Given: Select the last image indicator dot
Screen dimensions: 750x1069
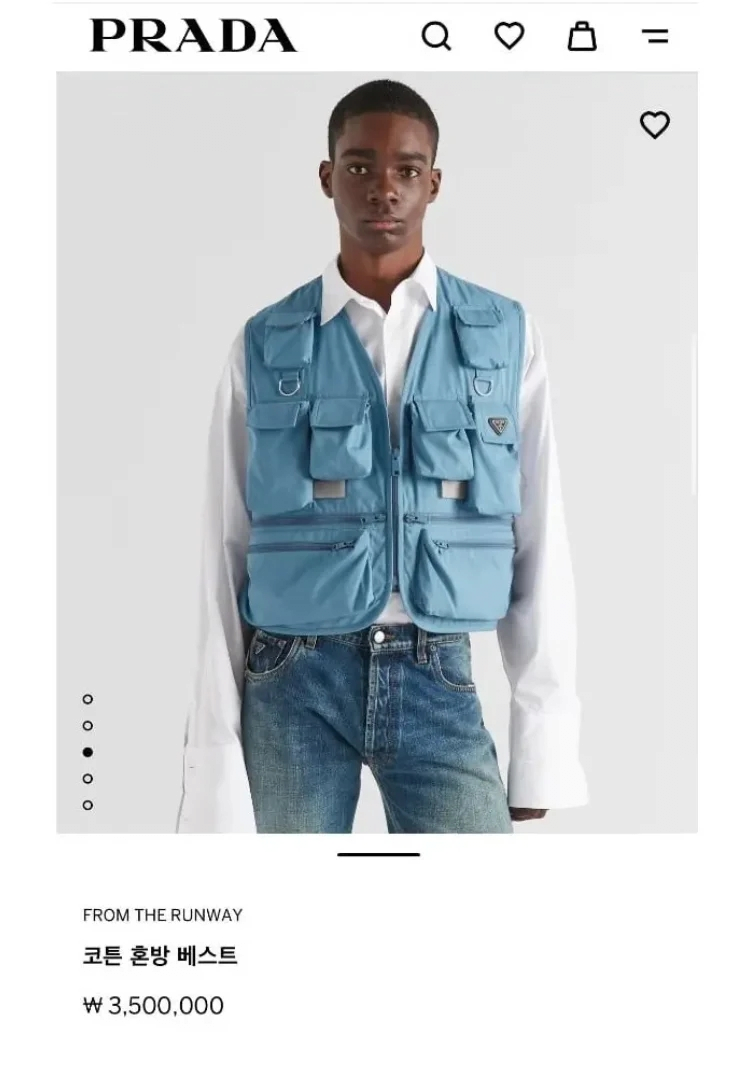Looking at the screenshot, I should click(x=88, y=805).
